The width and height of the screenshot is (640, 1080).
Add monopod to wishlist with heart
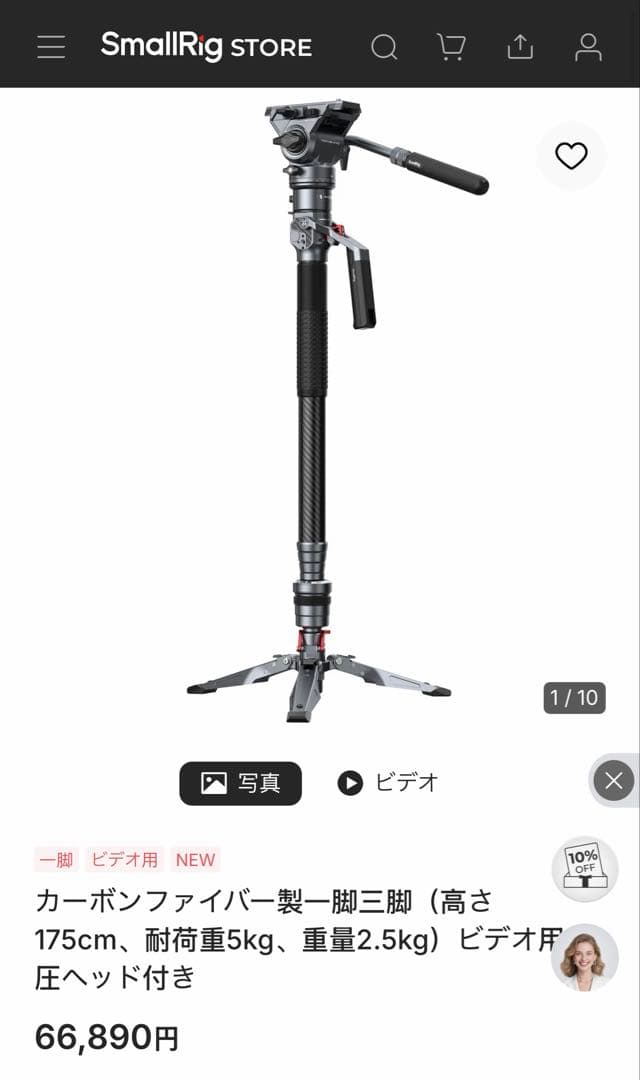click(571, 156)
